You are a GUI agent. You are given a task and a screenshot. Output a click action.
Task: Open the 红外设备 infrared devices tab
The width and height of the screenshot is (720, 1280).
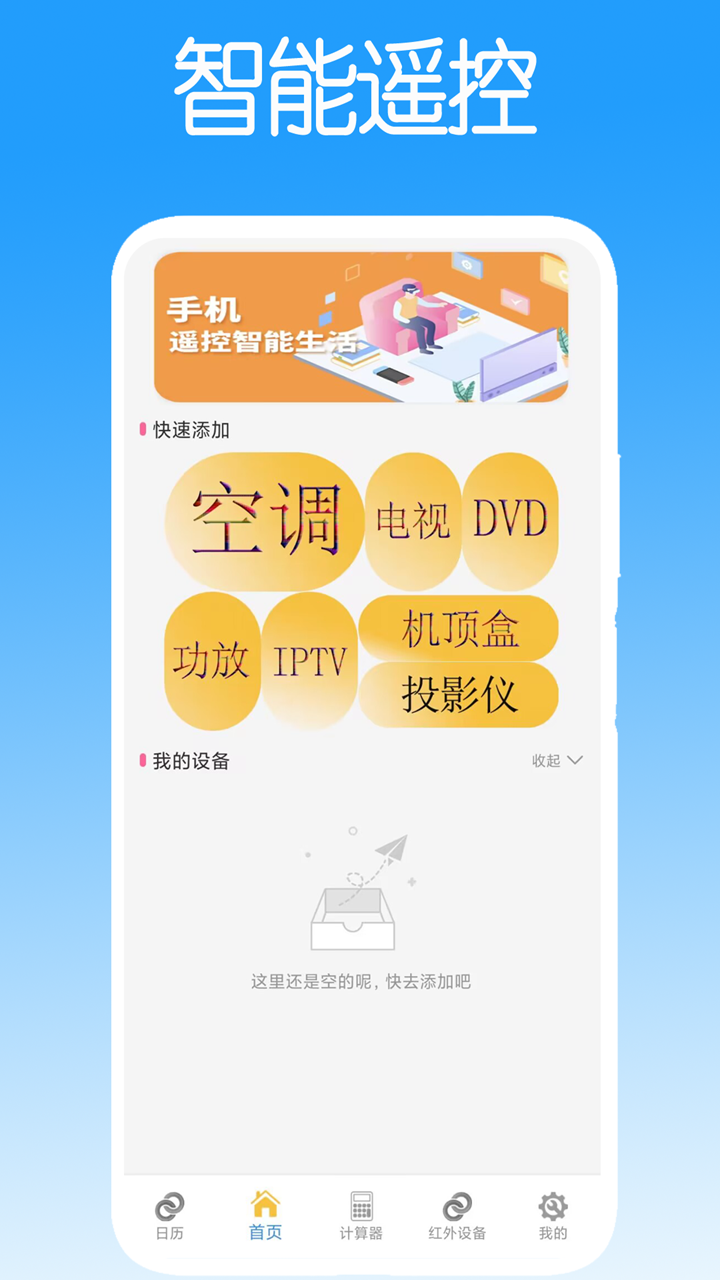(x=458, y=1216)
